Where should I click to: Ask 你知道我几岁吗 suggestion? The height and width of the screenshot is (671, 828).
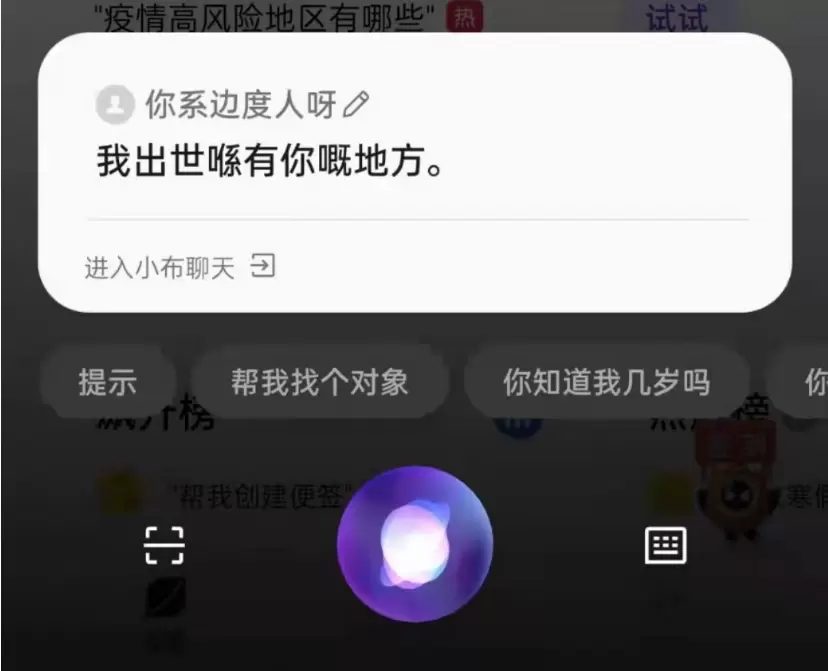pyautogui.click(x=606, y=381)
